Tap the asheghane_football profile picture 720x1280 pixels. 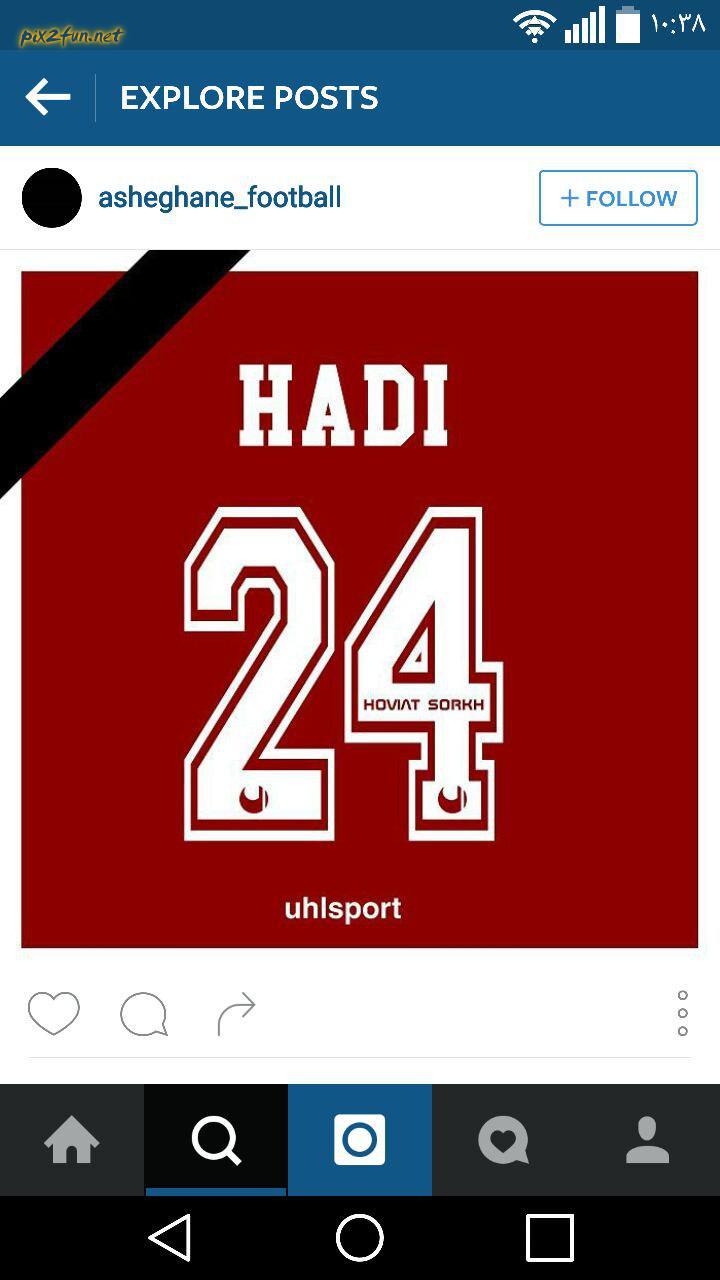coord(52,198)
